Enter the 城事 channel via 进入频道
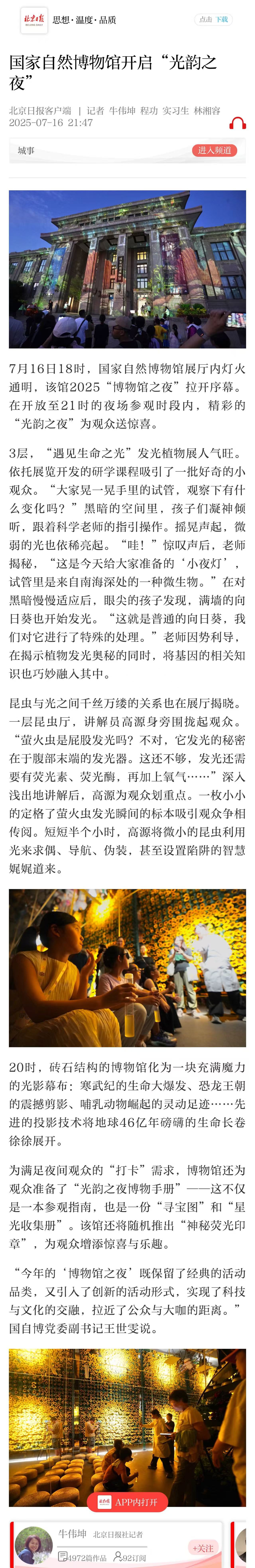This screenshot has width=255, height=1568. click(214, 150)
